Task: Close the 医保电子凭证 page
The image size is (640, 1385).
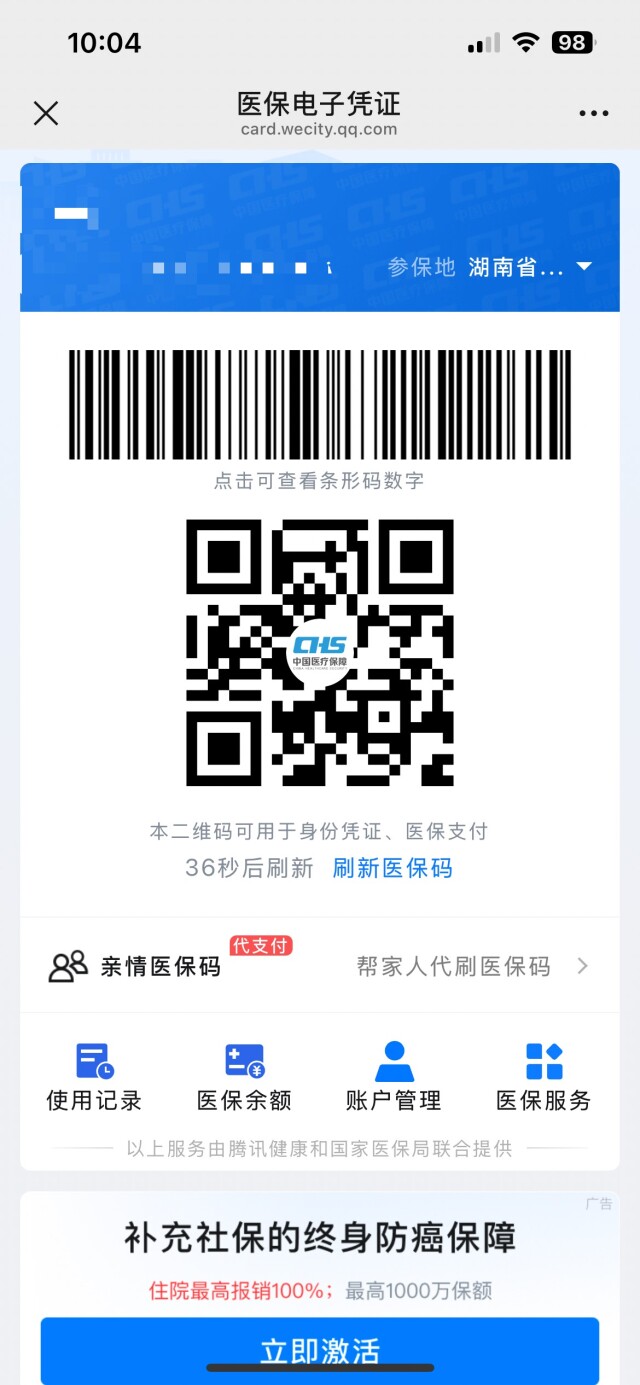Action: pyautogui.click(x=46, y=113)
